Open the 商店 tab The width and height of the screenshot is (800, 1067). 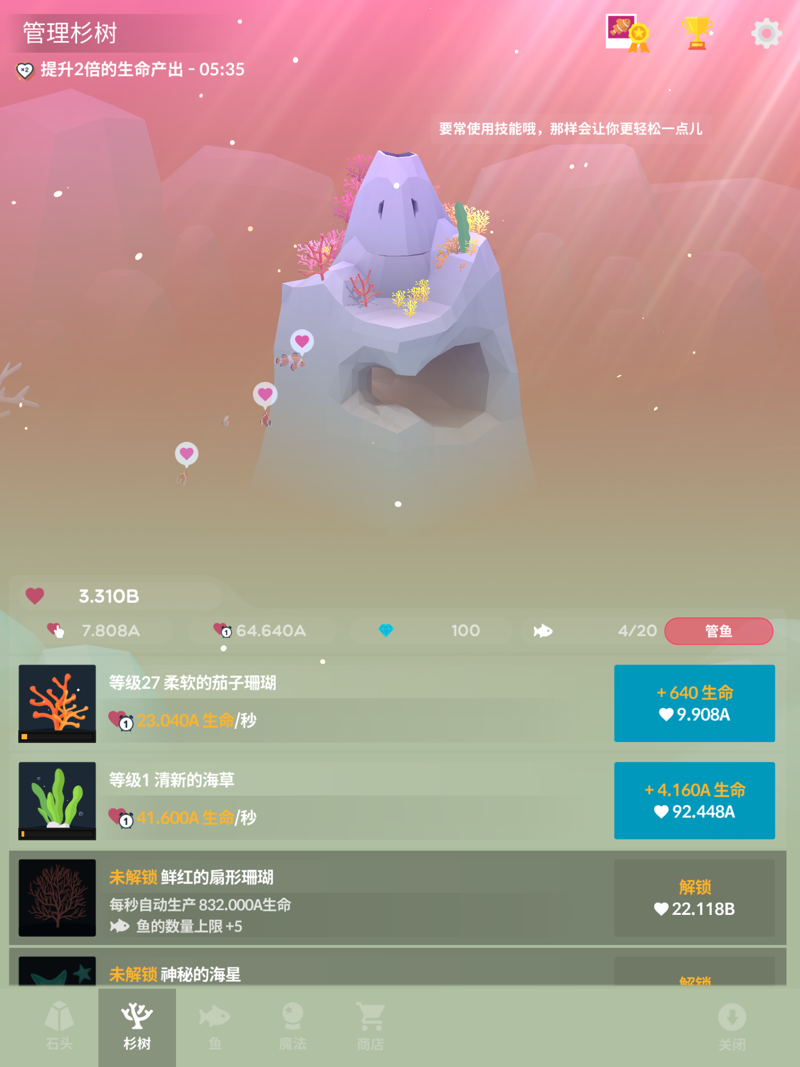(370, 1026)
